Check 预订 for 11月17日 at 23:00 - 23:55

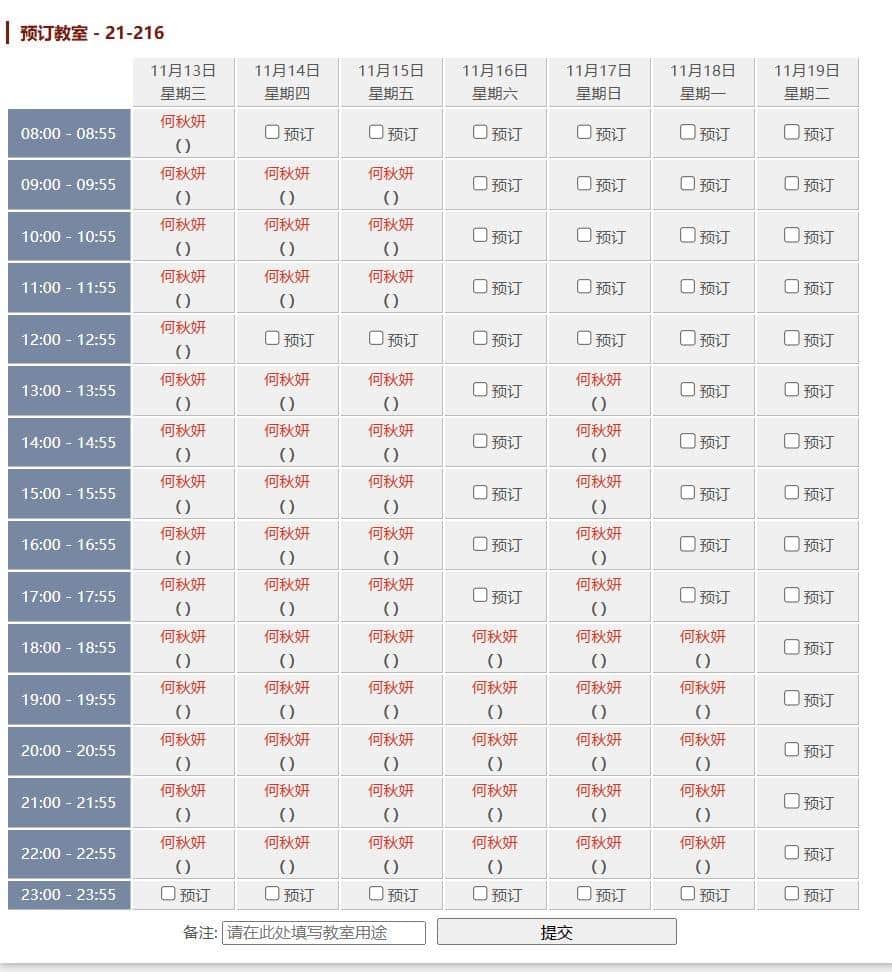584,893
